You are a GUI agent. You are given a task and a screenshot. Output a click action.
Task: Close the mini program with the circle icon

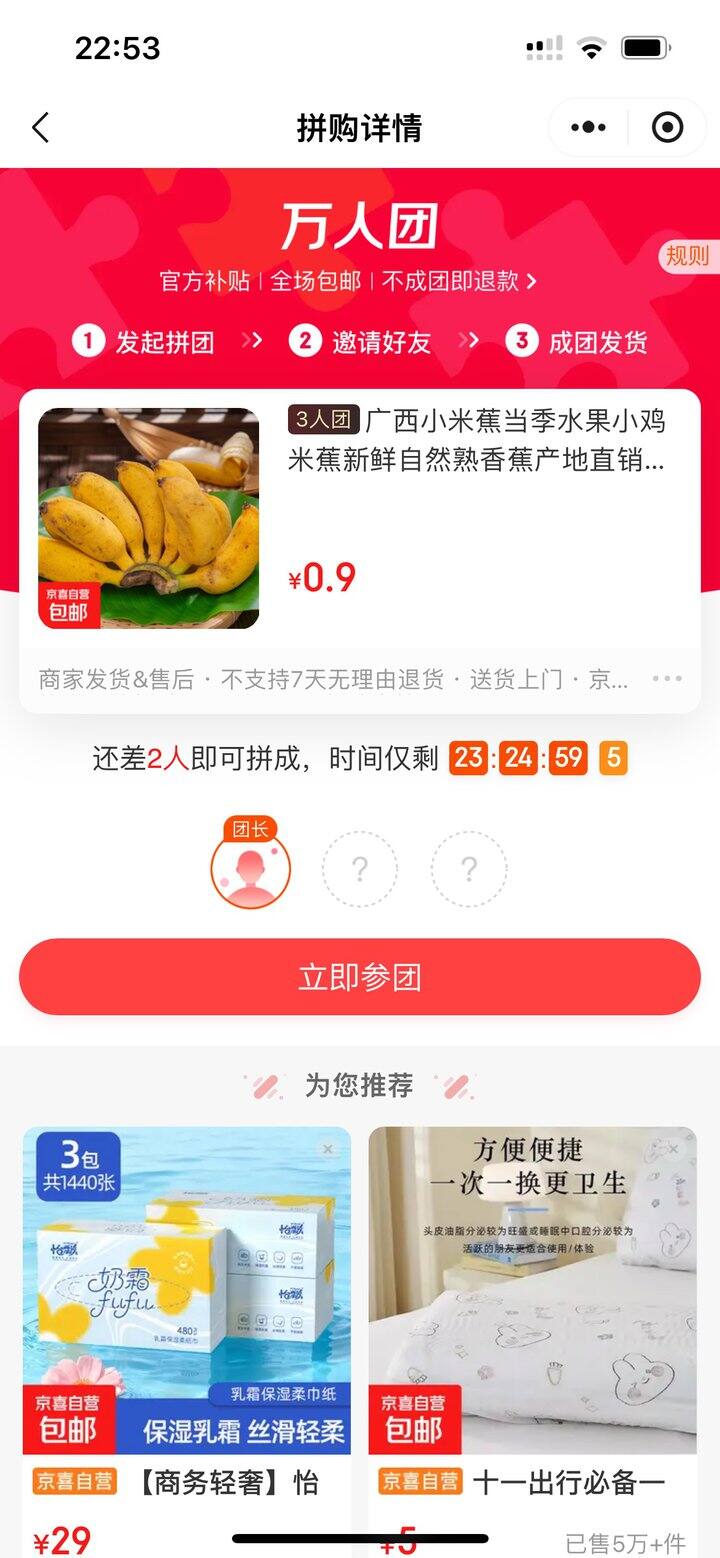point(667,128)
